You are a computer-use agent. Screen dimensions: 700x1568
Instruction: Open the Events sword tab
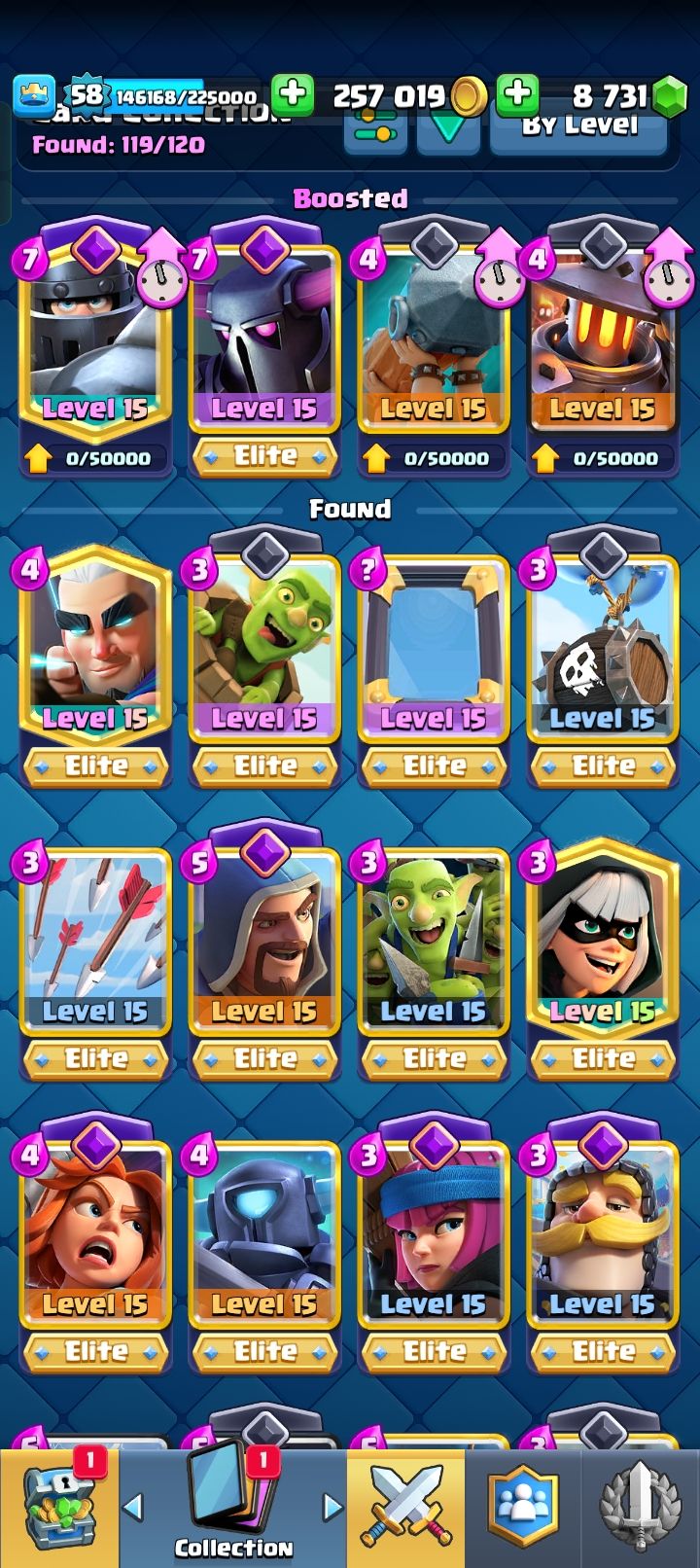pyautogui.click(x=640, y=1508)
